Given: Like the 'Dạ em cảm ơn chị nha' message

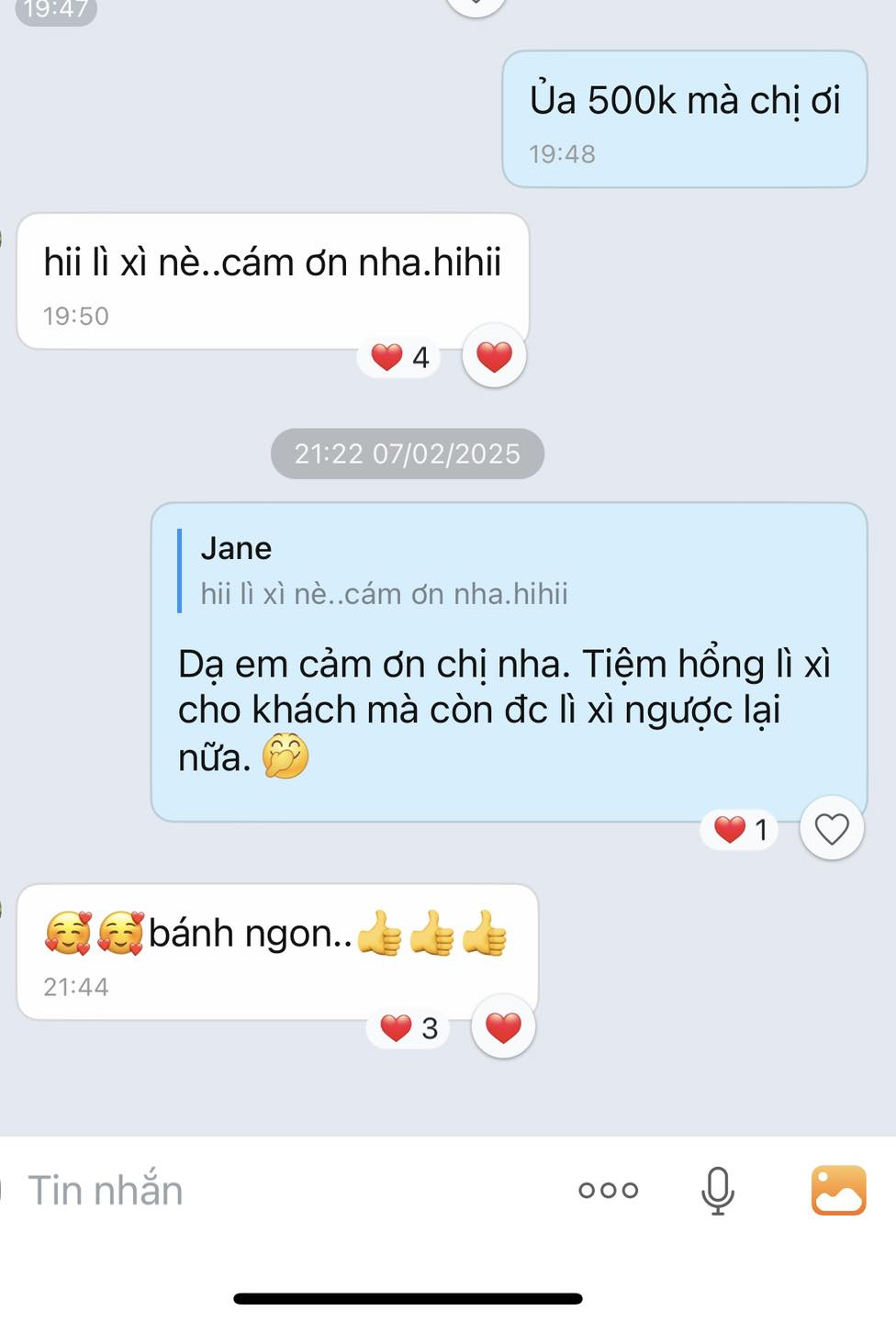Looking at the screenshot, I should point(832,829).
